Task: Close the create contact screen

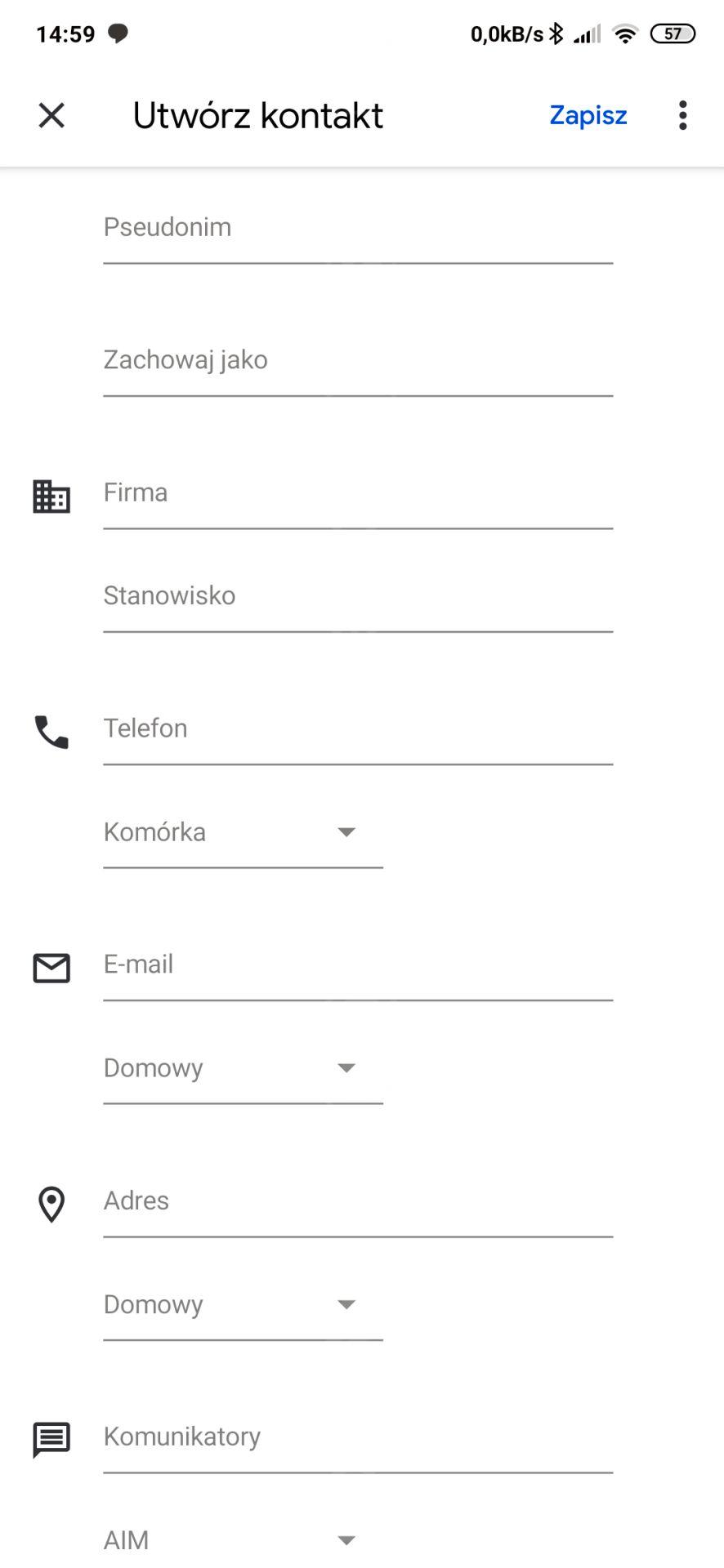Action: pos(51,115)
